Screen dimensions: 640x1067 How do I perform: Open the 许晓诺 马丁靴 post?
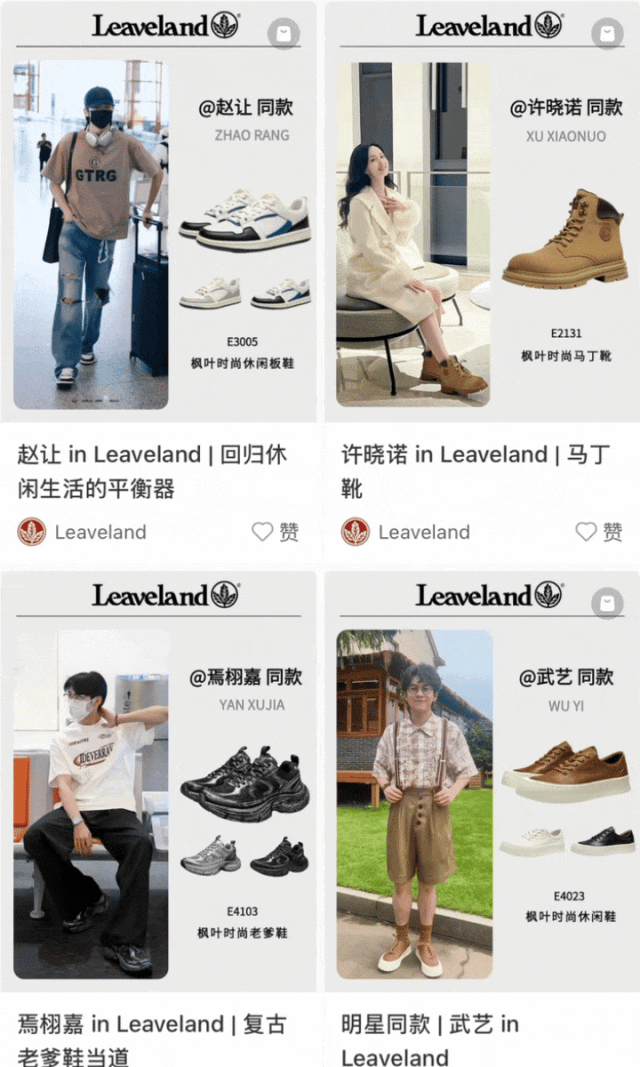point(476,471)
